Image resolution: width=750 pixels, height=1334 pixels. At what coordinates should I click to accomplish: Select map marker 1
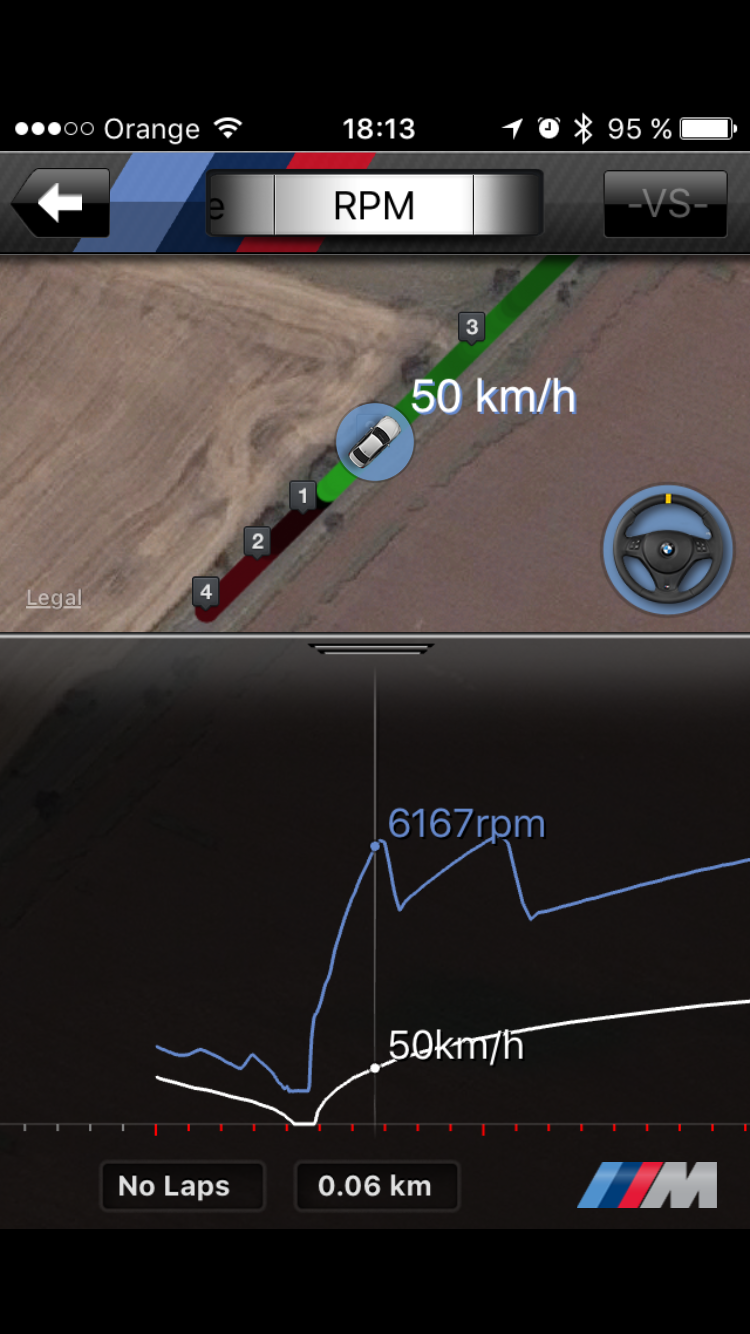303,495
